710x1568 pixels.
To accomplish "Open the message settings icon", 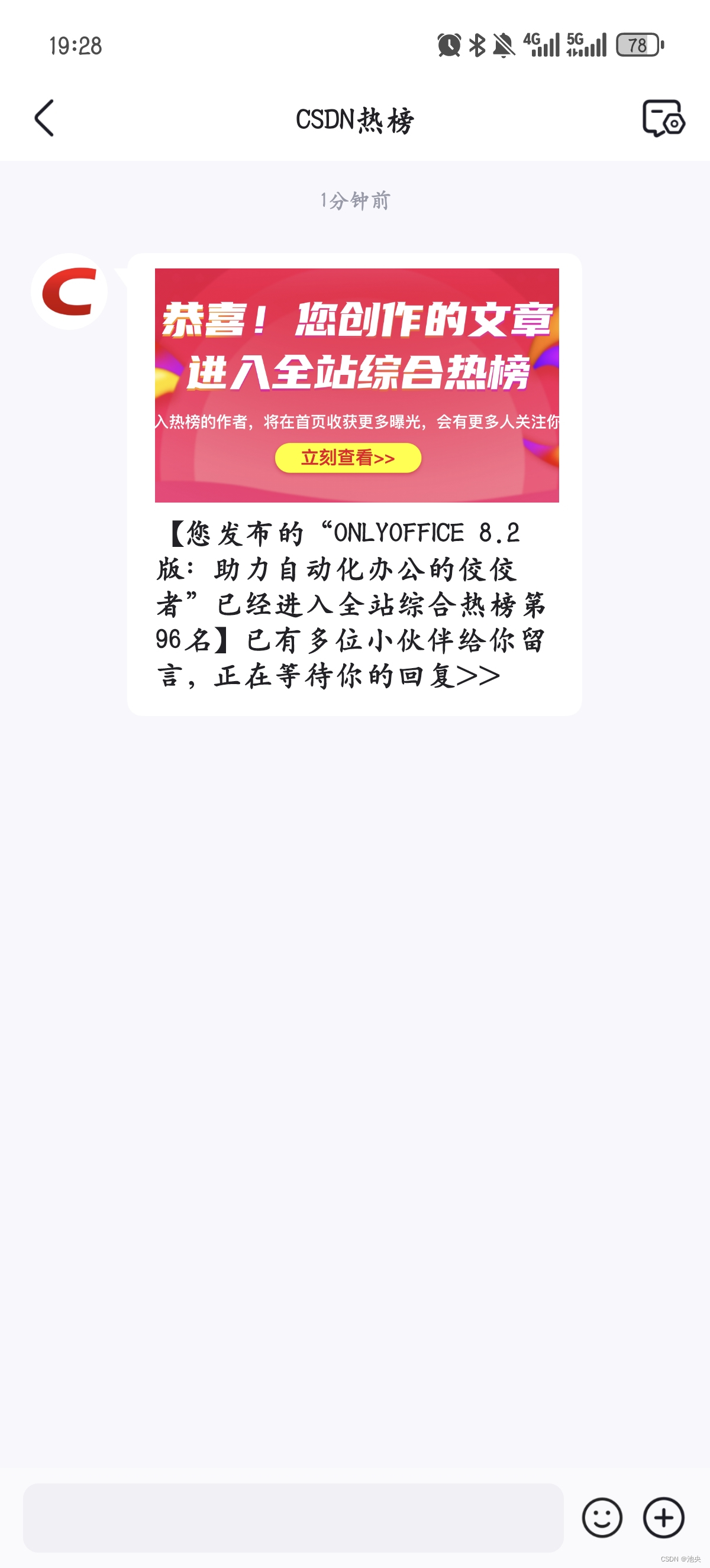I will (x=663, y=118).
